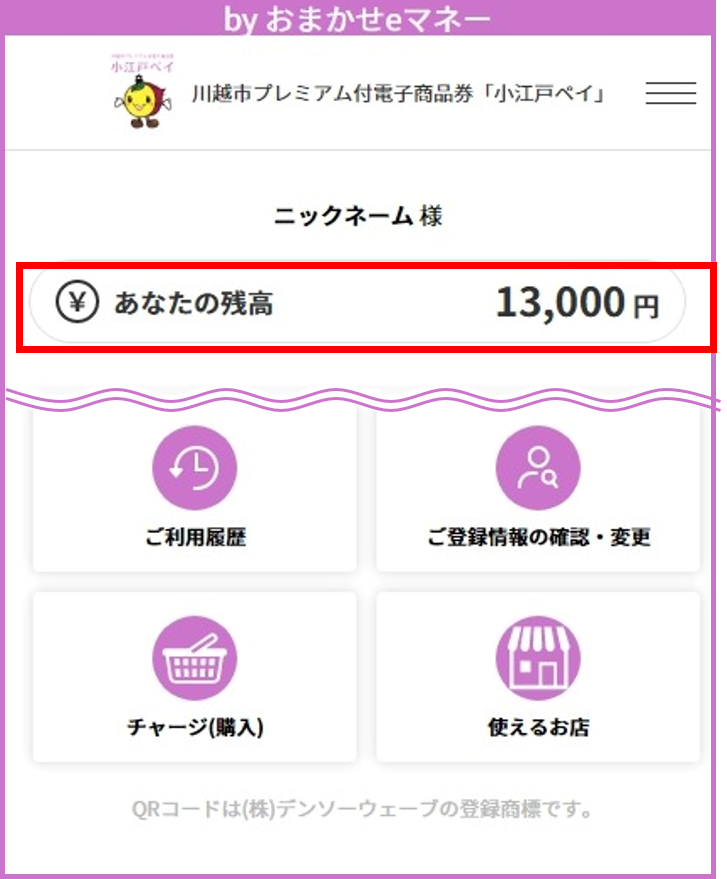The width and height of the screenshot is (727, 879).
Task: Open the hamburger menu
Action: pos(670,94)
